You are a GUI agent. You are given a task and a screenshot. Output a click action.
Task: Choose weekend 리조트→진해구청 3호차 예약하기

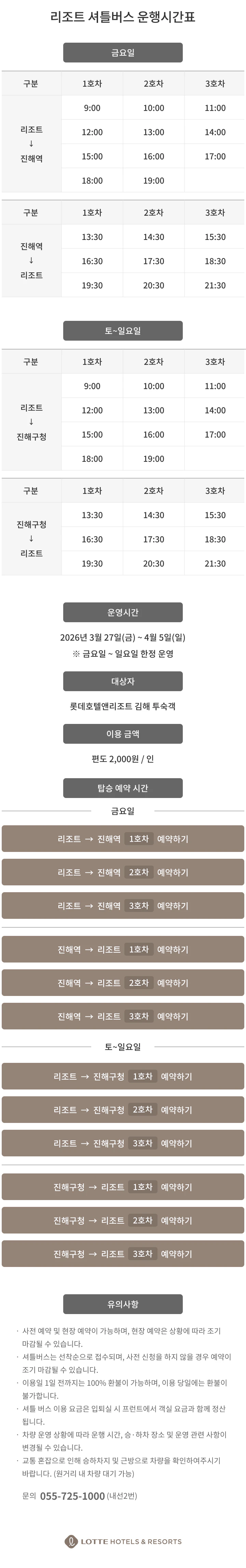[122, 1143]
